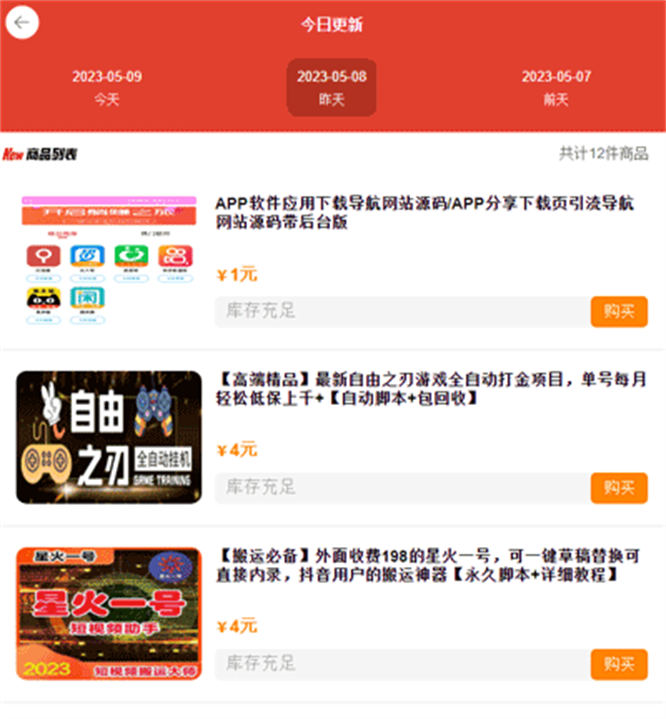
Task: Switch to the 2023-05-09 今天 tab
Action: (x=106, y=87)
